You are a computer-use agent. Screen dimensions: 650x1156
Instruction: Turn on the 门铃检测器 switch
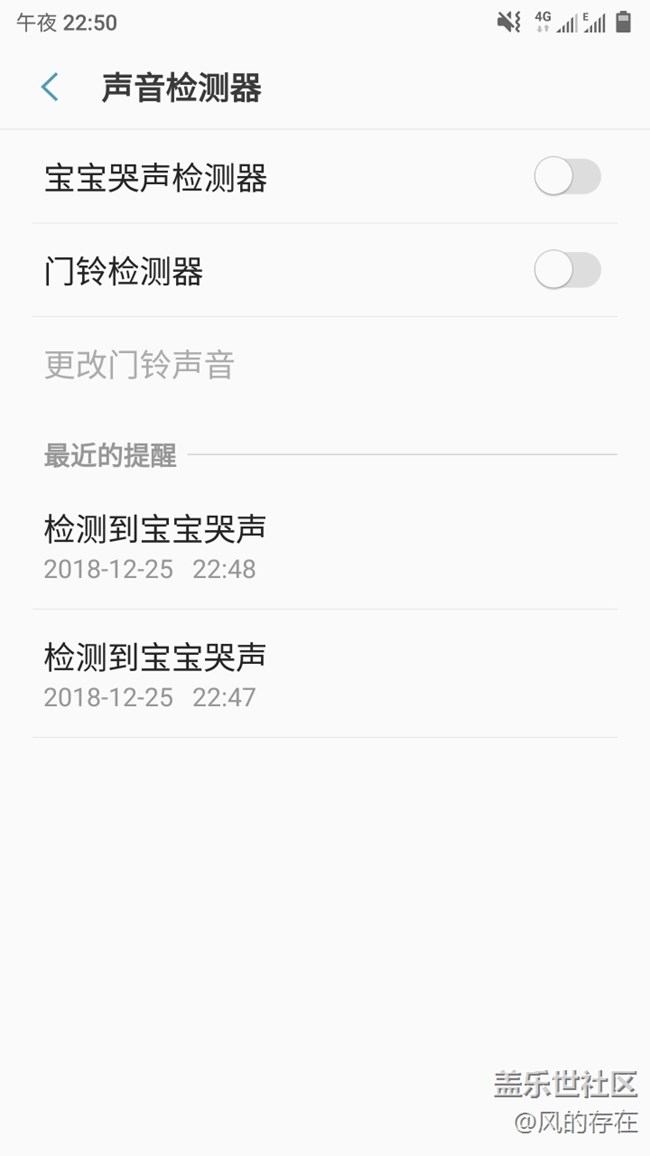[567, 271]
